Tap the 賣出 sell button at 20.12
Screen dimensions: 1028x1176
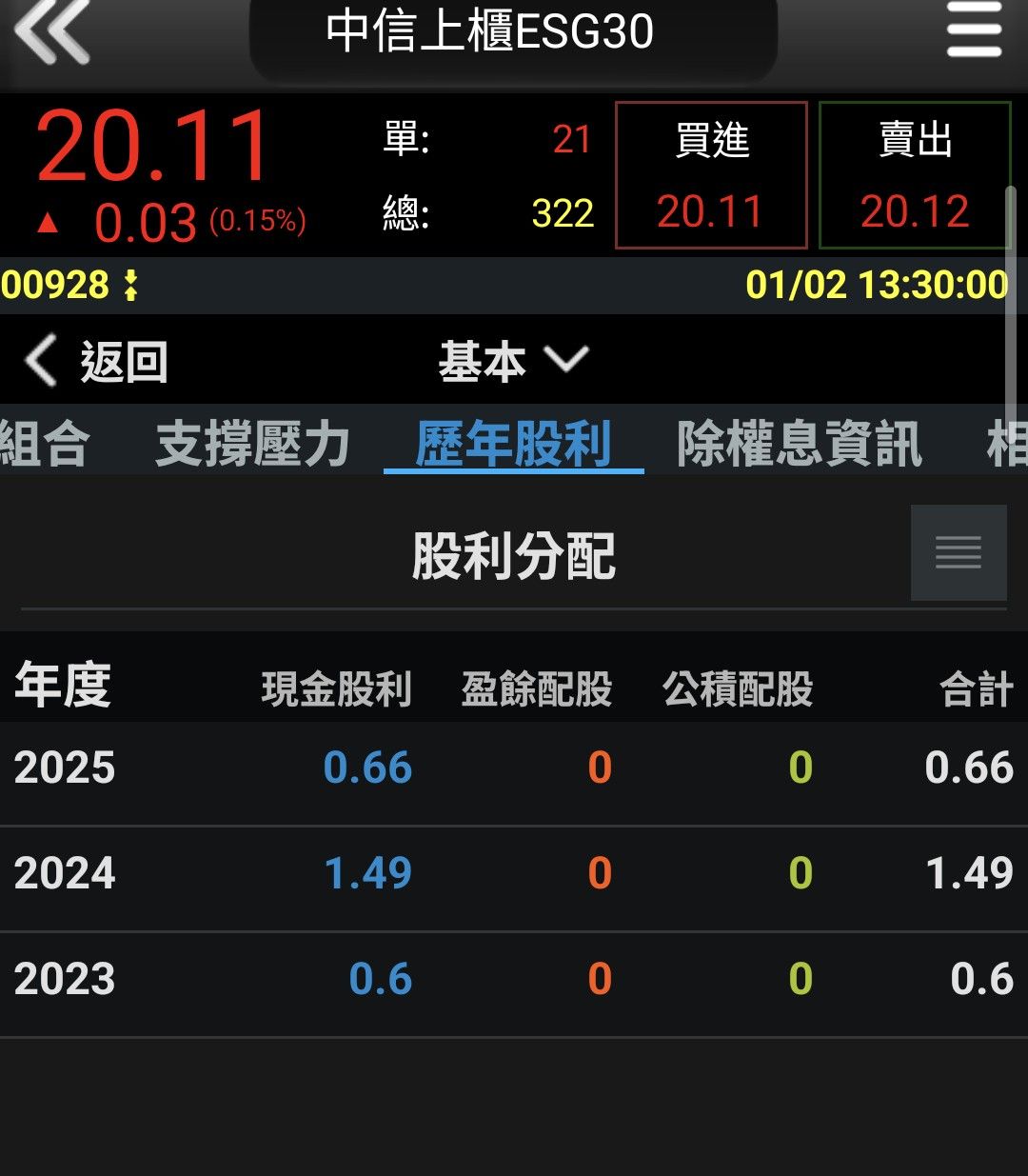[x=915, y=175]
